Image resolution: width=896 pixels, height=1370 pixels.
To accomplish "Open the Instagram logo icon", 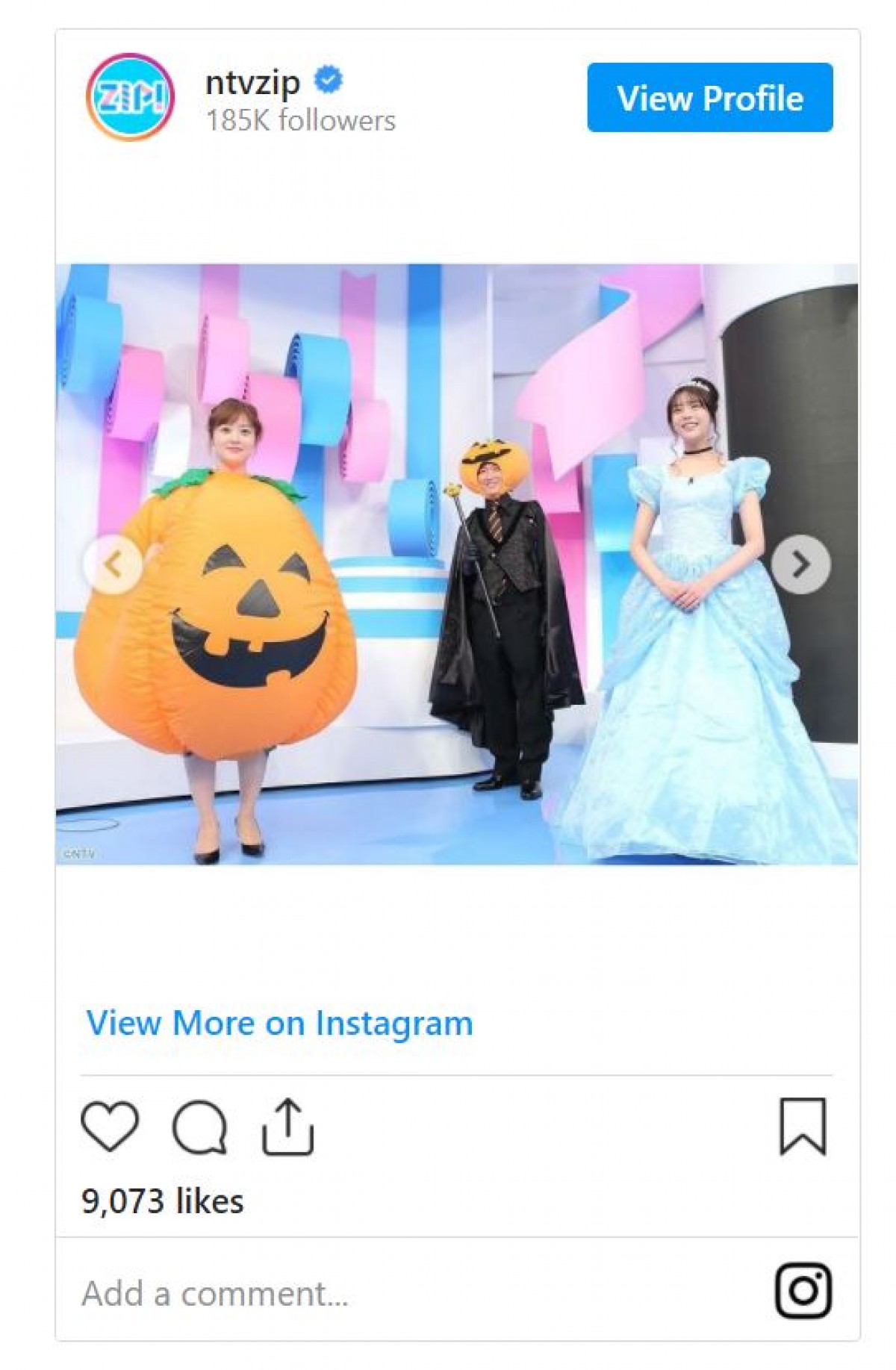I will click(803, 1290).
